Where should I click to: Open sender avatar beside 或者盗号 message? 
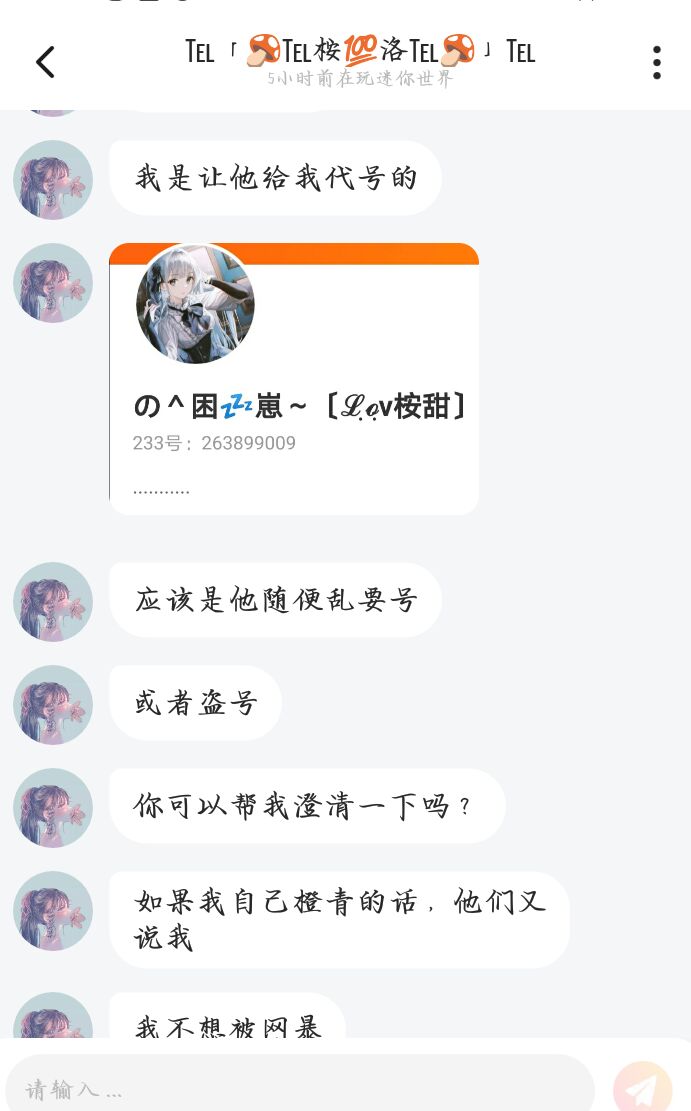[x=53, y=704]
